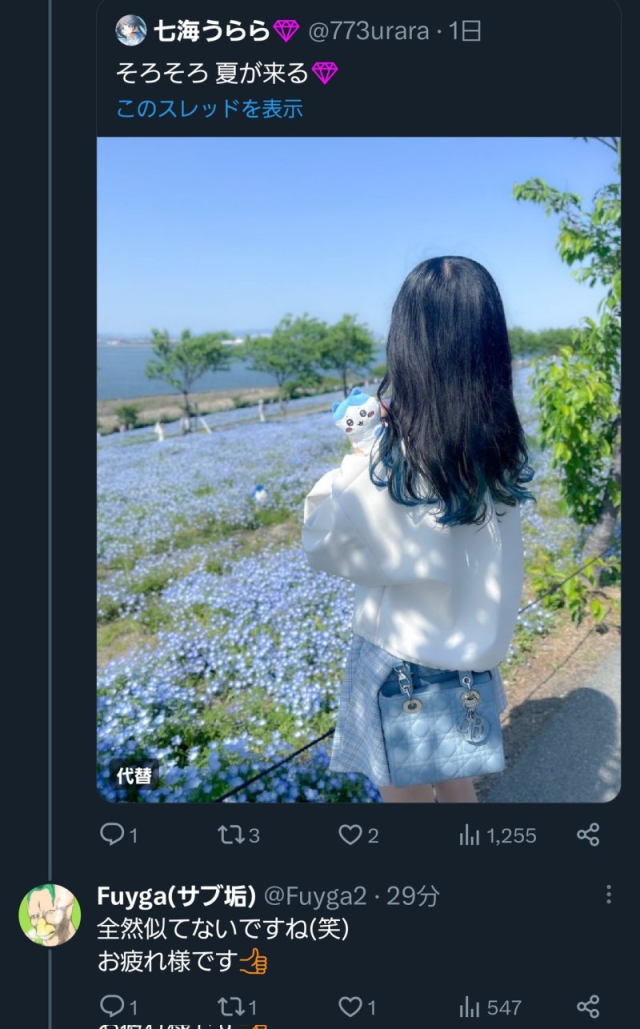Open the quoted post's photo

click(358, 470)
